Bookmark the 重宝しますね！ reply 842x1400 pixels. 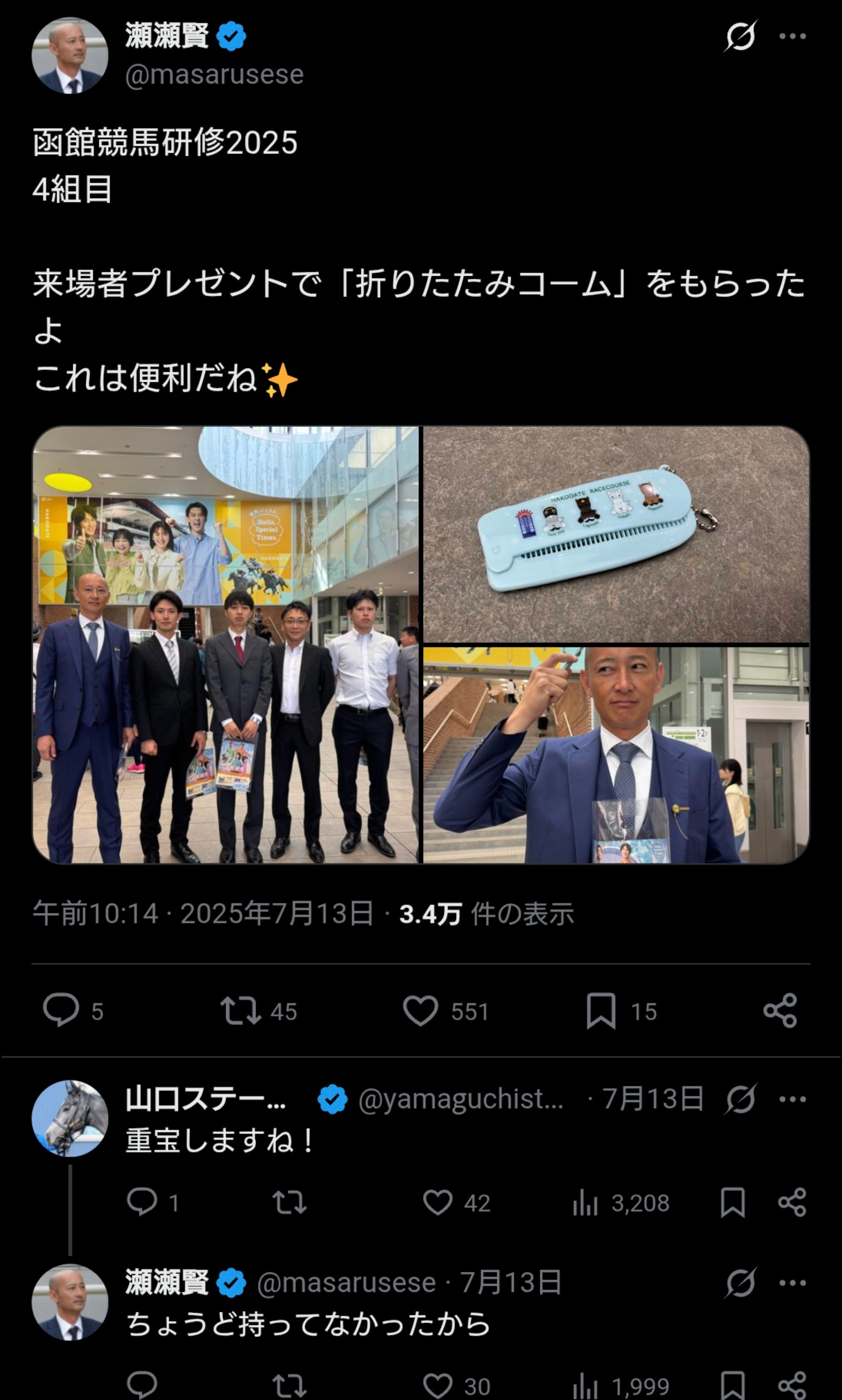tap(732, 1202)
